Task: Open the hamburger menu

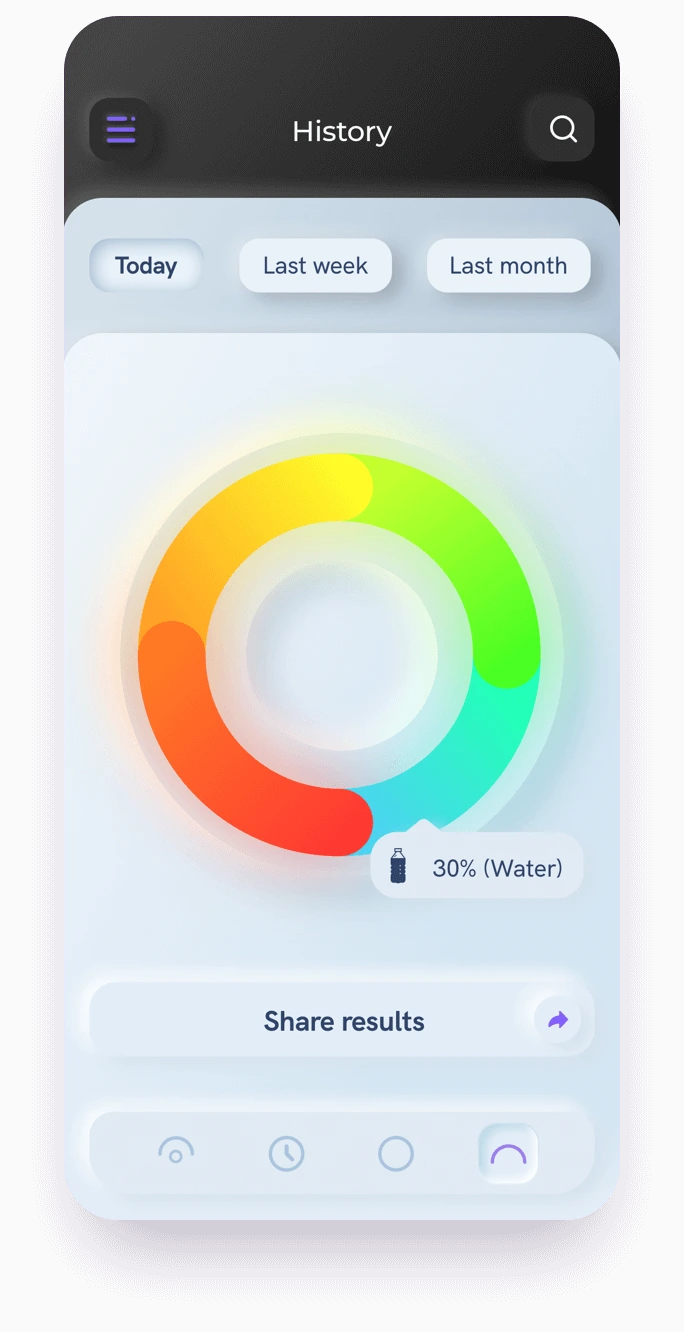Action: tap(121, 130)
